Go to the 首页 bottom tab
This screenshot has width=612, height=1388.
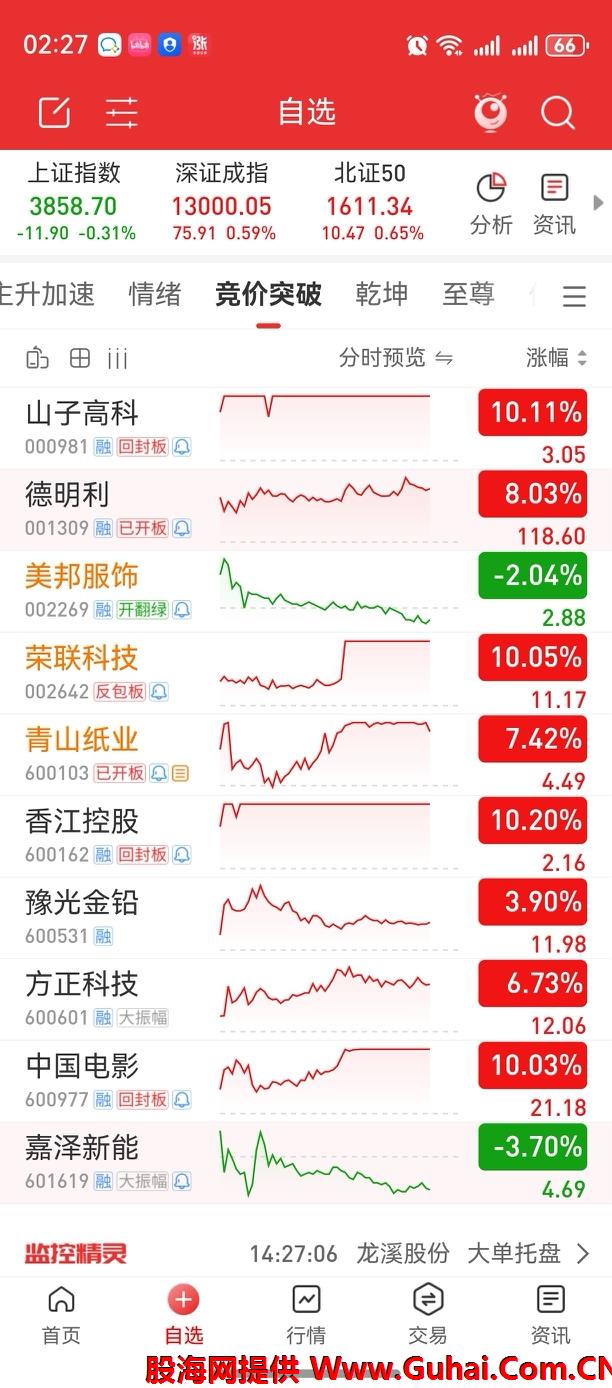(x=61, y=1315)
